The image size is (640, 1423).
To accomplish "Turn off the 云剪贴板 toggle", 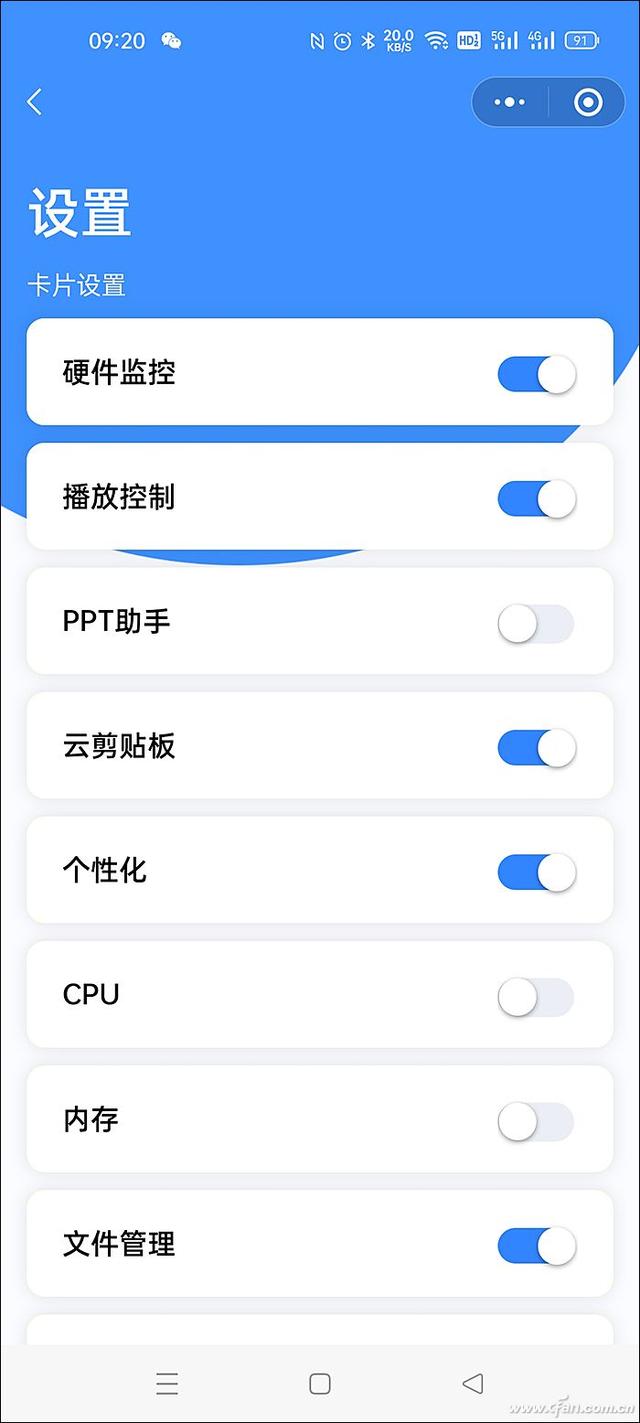I will point(536,747).
